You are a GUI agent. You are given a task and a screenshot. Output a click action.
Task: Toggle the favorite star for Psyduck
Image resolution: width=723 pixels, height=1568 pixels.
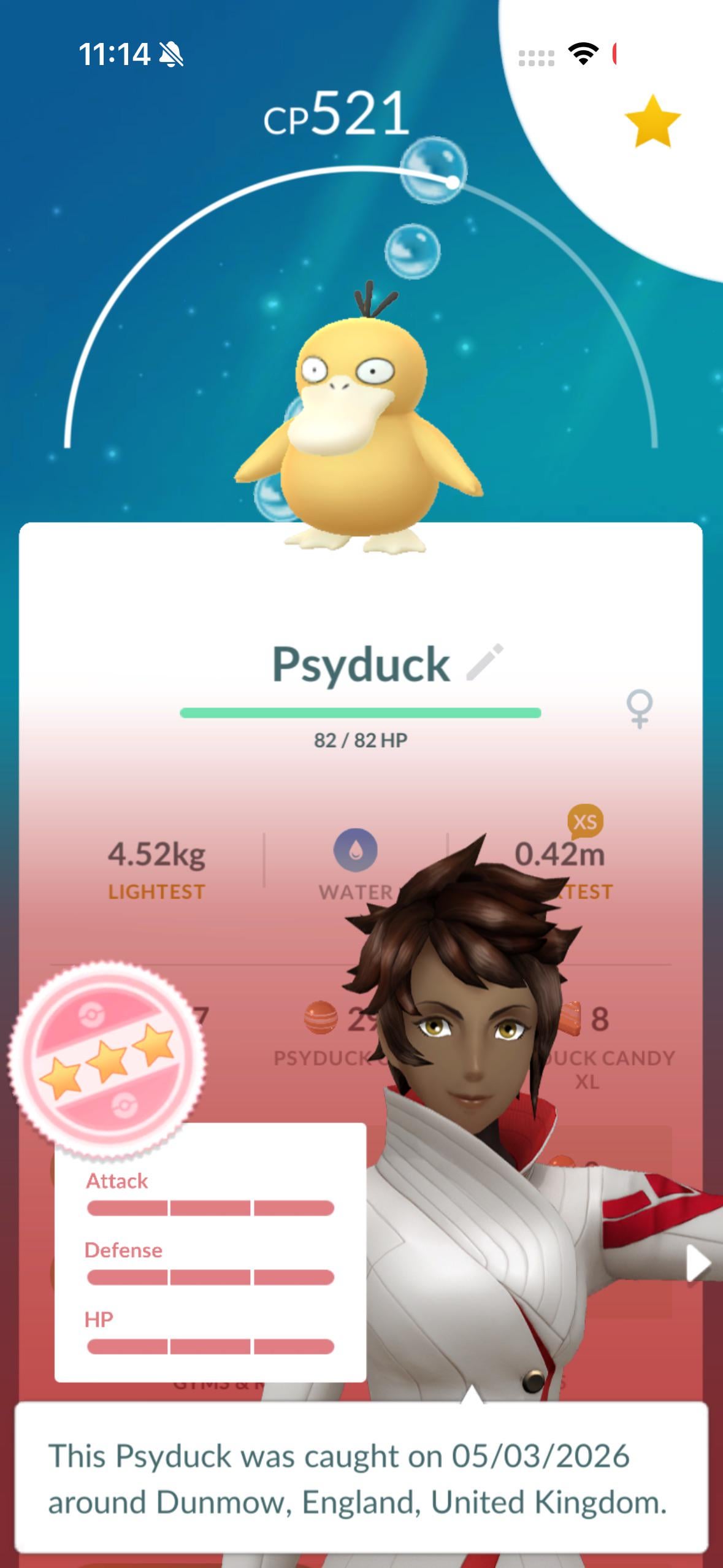pyautogui.click(x=652, y=121)
